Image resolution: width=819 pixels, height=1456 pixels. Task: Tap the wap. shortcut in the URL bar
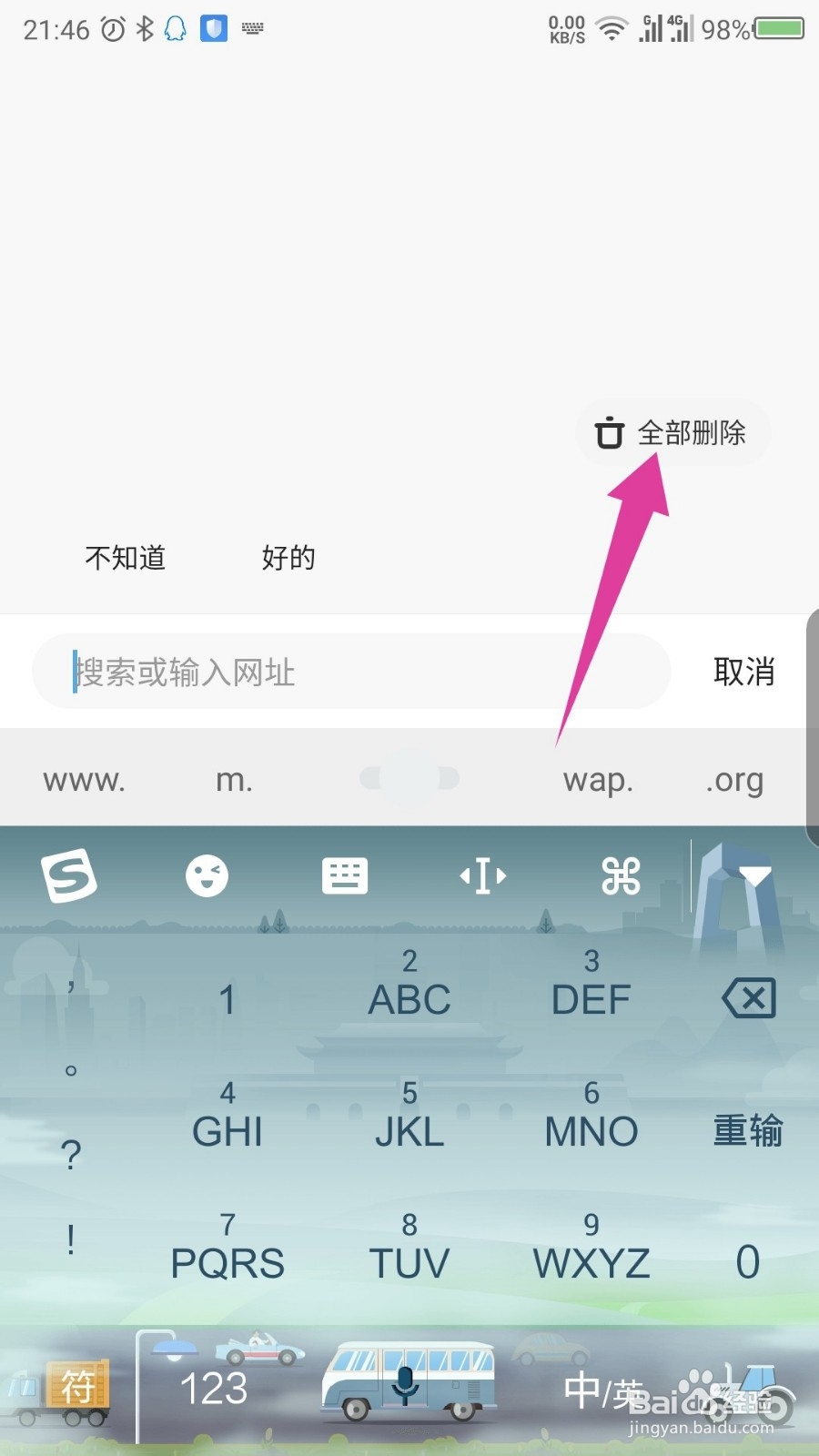coord(598,779)
